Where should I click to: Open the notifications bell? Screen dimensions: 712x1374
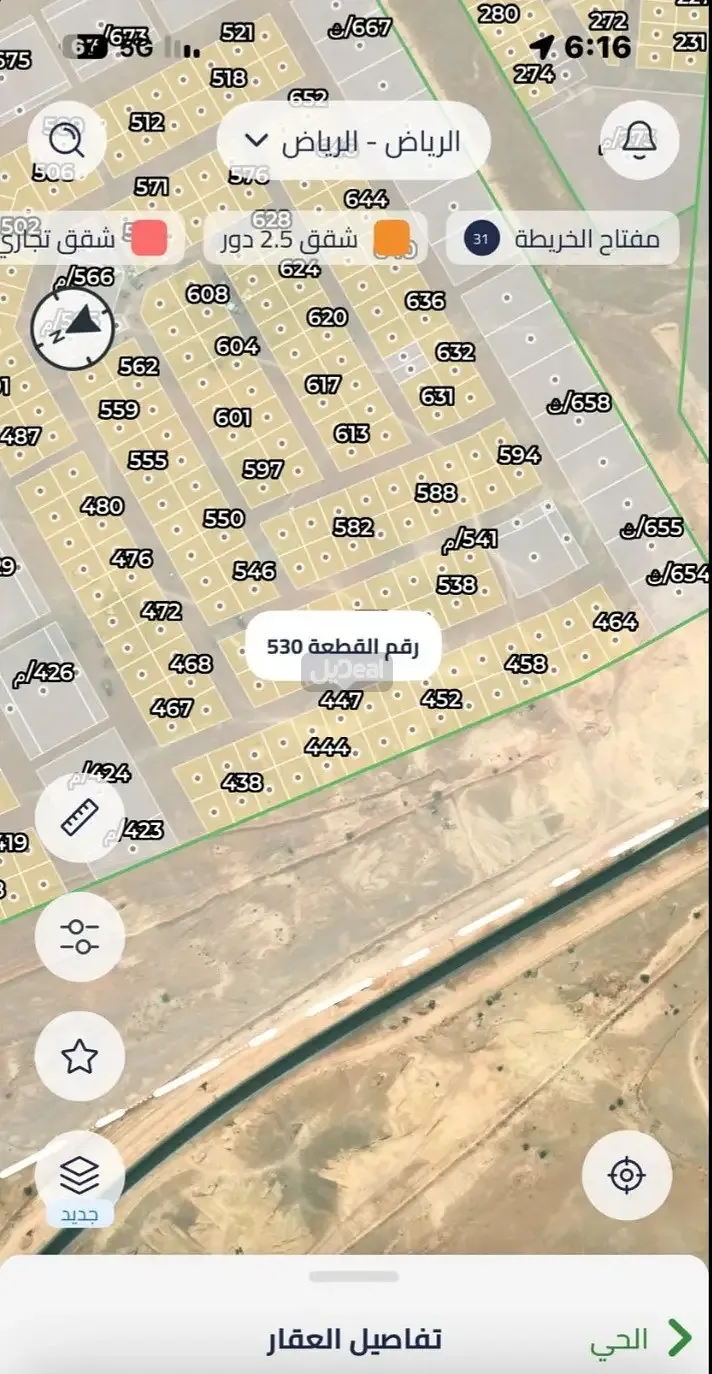[639, 141]
